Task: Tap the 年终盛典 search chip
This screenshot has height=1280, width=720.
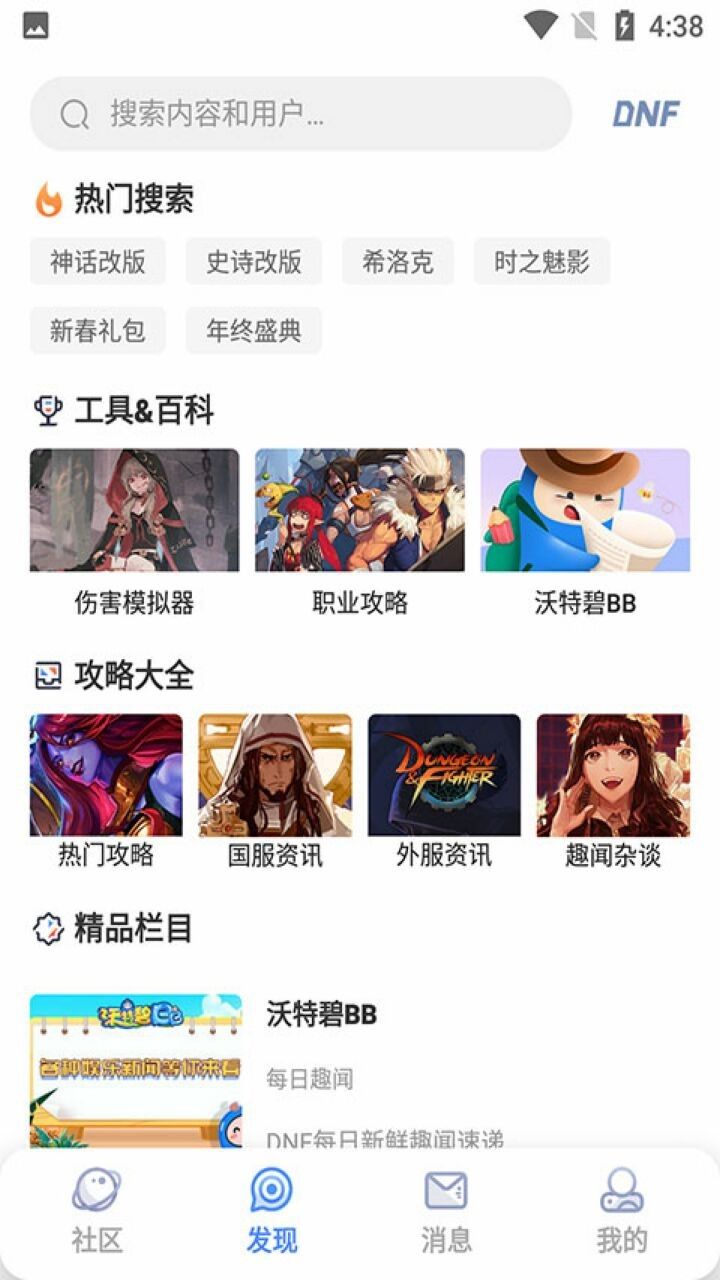Action: (x=254, y=330)
